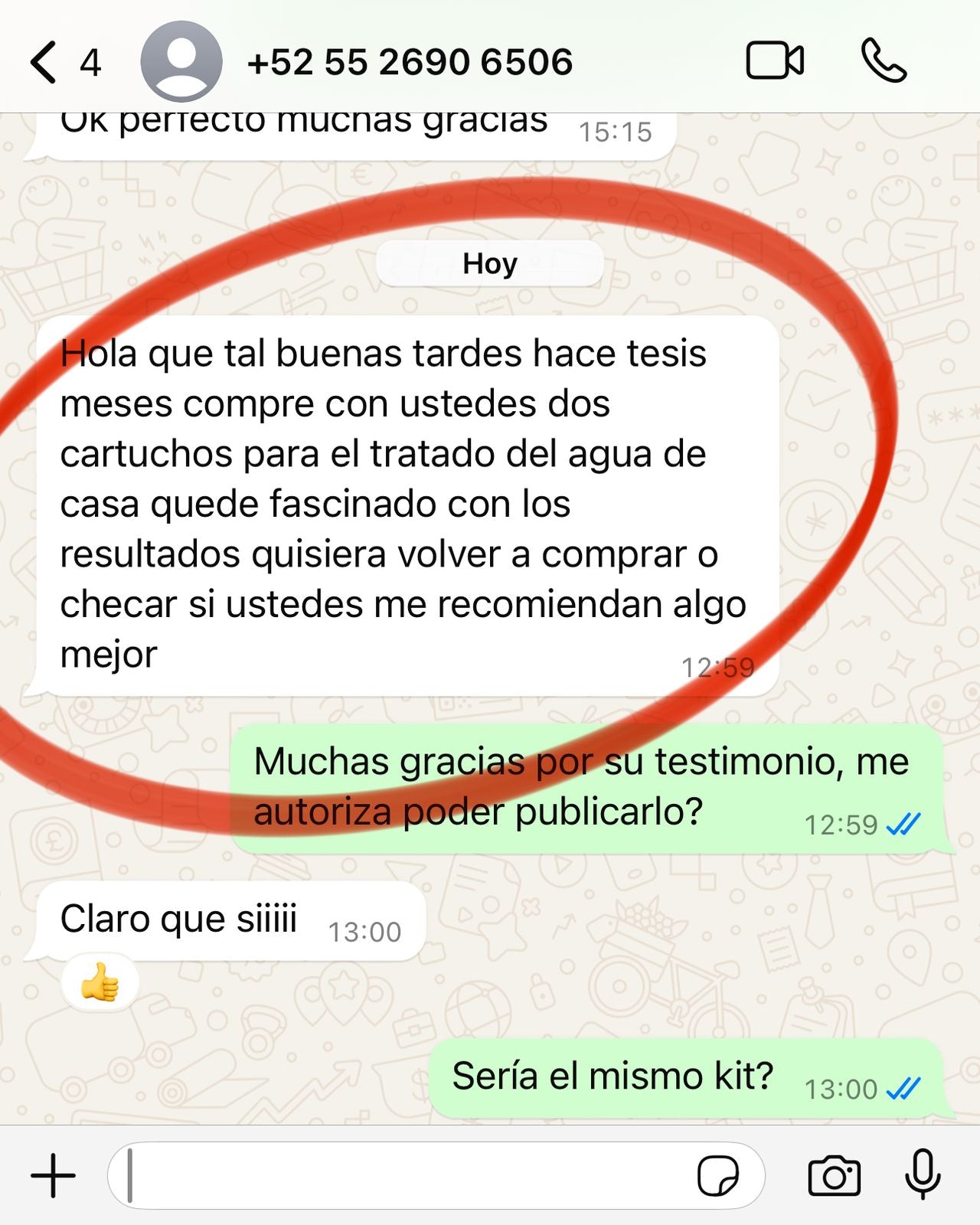Image resolution: width=980 pixels, height=1225 pixels.
Task: View thumbs up reaction on 'Claro que siiiii'
Action: point(100,982)
